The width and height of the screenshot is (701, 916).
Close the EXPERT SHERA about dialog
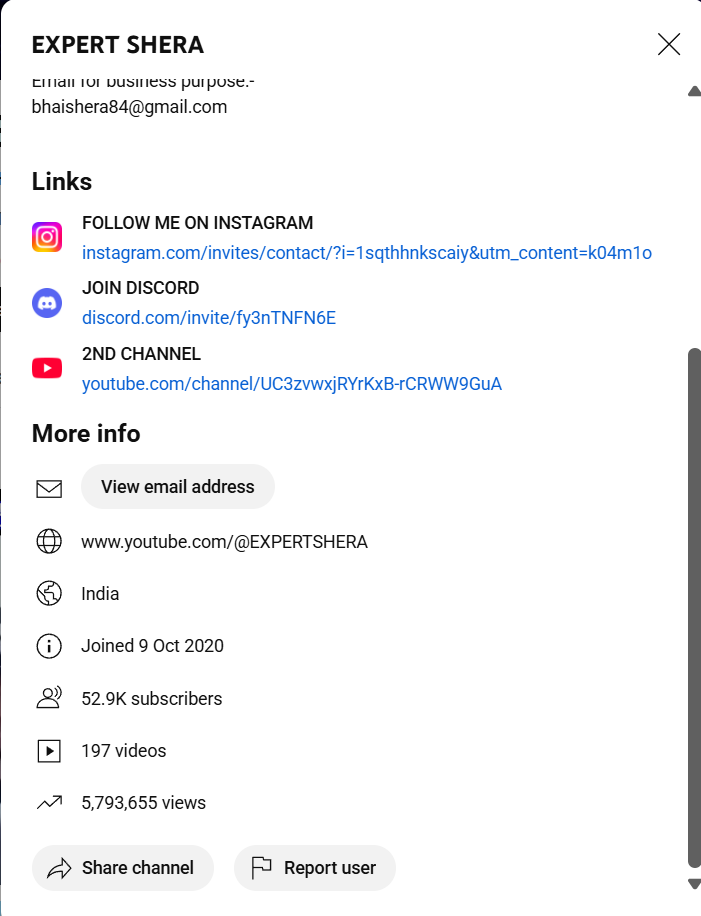click(x=668, y=44)
